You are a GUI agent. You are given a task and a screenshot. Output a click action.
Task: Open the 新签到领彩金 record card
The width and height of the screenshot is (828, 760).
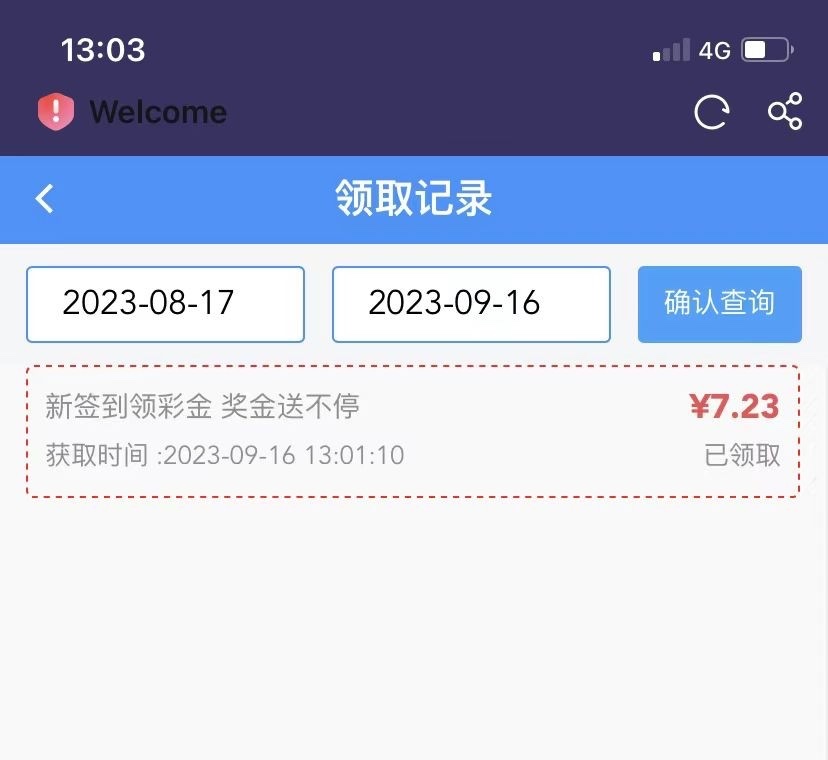click(413, 431)
